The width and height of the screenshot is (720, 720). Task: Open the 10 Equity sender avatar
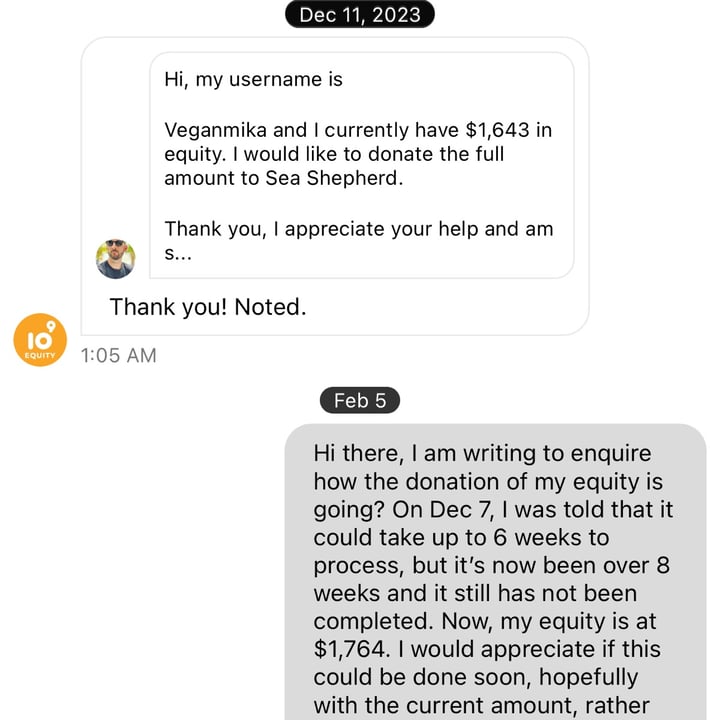[x=40, y=340]
